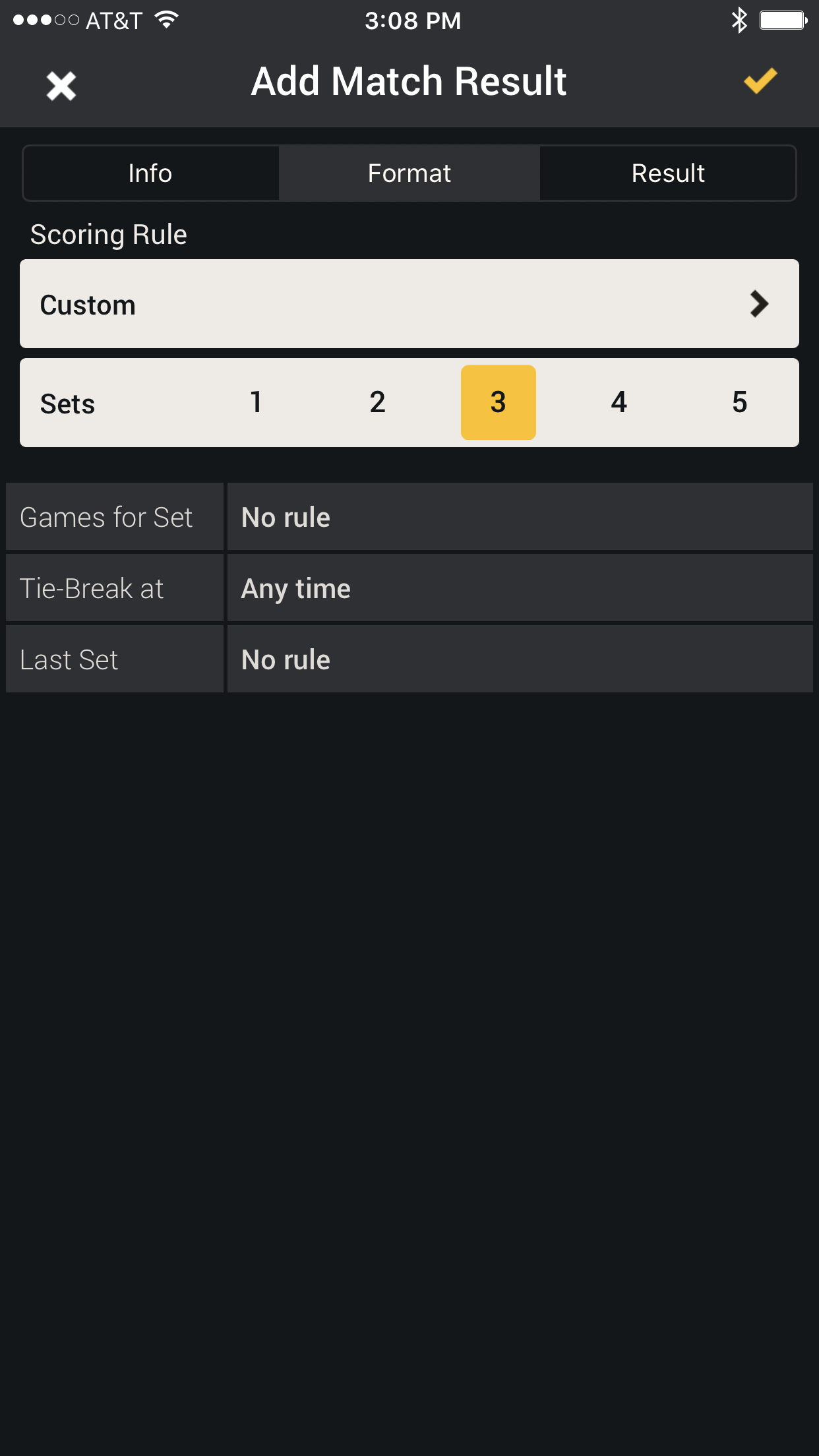The height and width of the screenshot is (1456, 819).
Task: Switch to the Info tab
Action: 150,173
